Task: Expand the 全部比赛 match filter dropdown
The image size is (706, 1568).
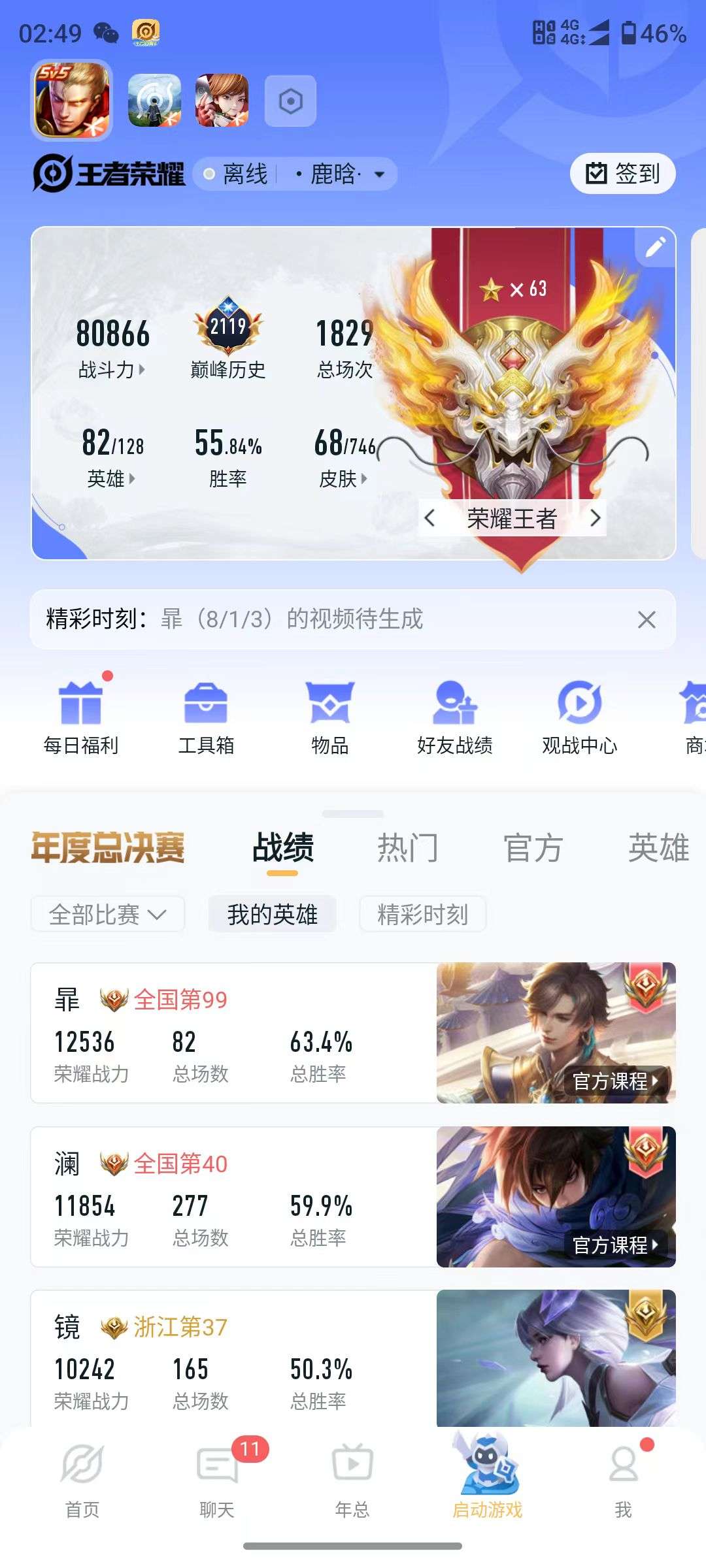Action: pos(107,914)
